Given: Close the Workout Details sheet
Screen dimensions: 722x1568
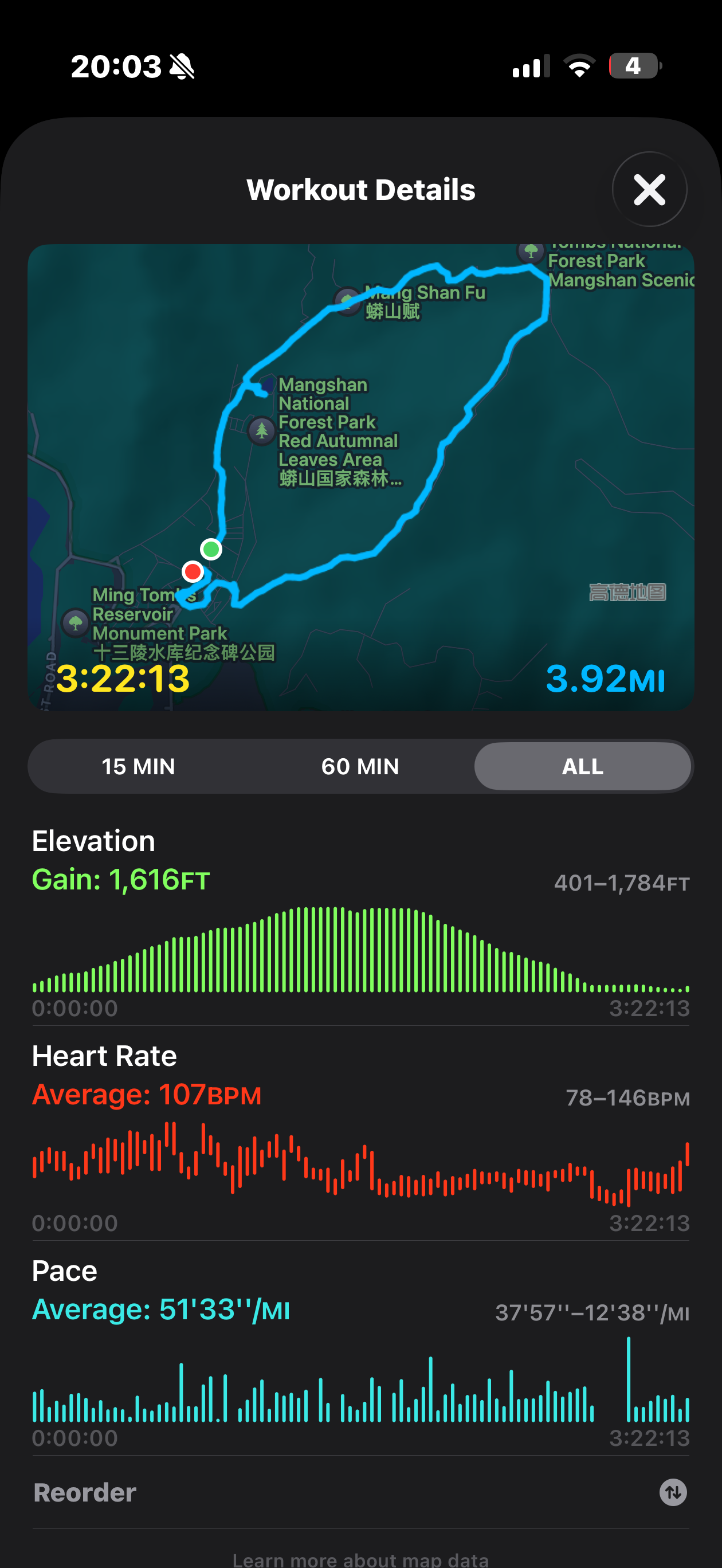Looking at the screenshot, I should pyautogui.click(x=649, y=189).
